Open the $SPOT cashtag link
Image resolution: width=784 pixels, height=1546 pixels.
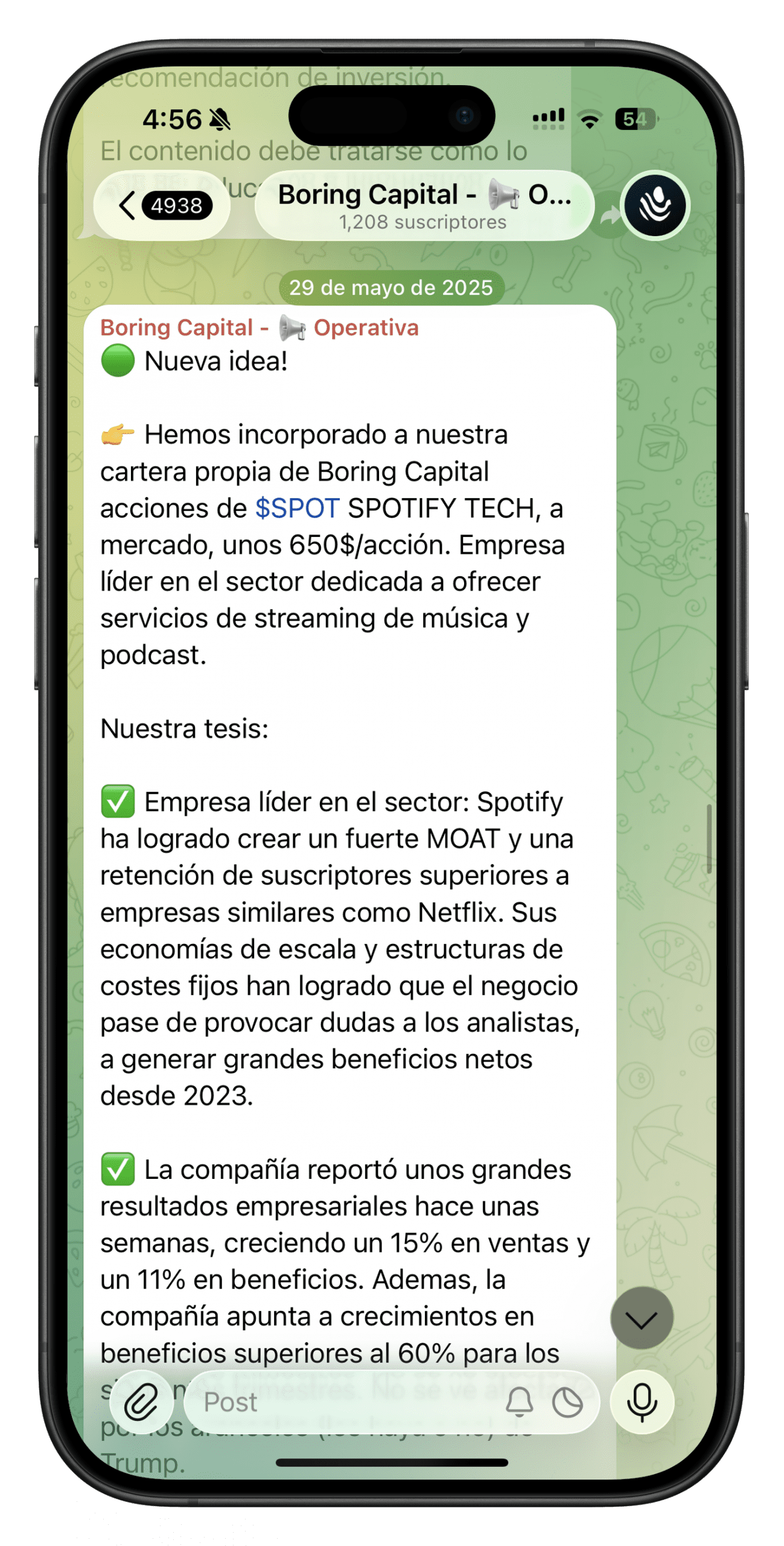[x=297, y=508]
